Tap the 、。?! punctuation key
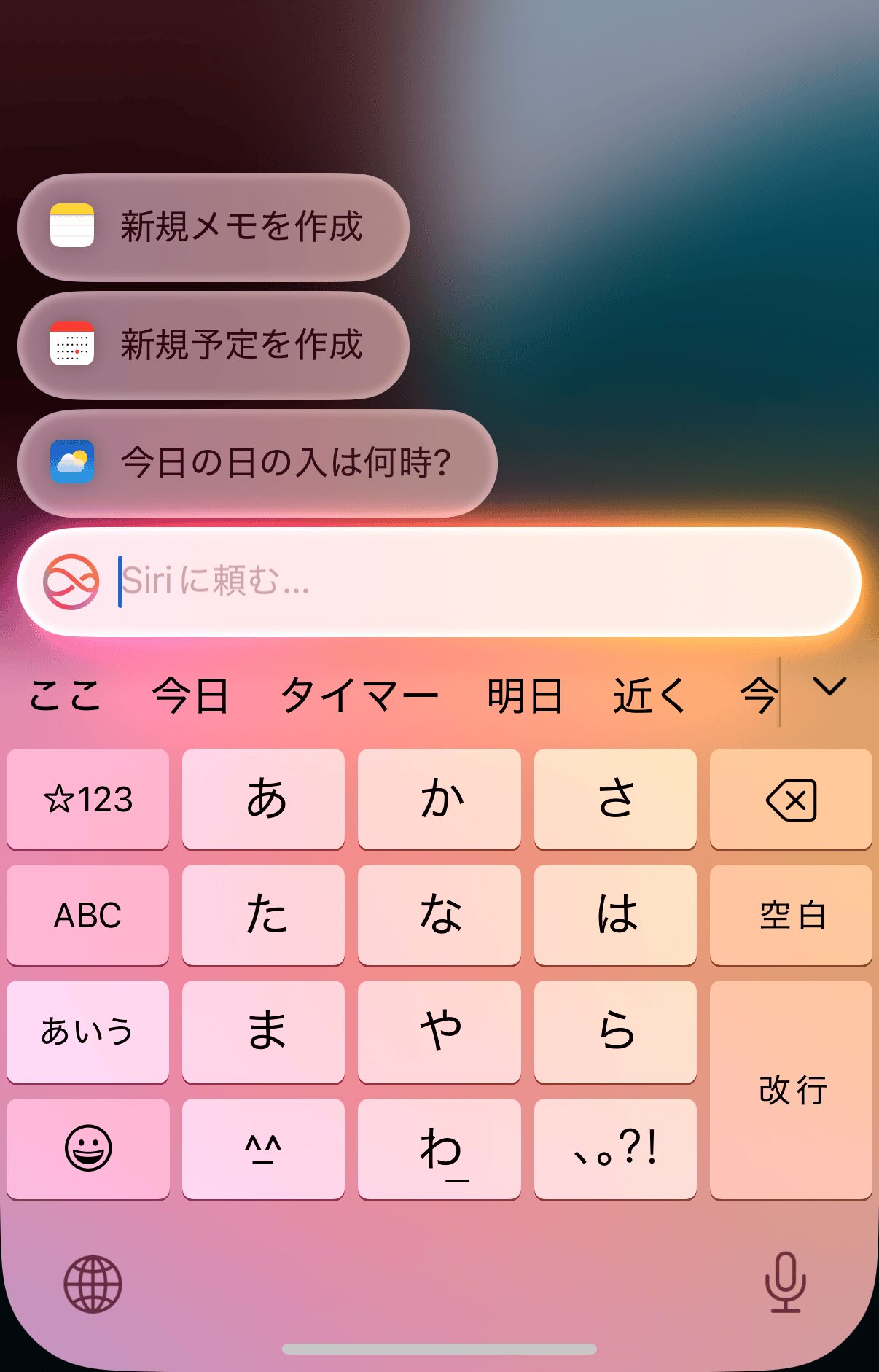 (x=615, y=1148)
